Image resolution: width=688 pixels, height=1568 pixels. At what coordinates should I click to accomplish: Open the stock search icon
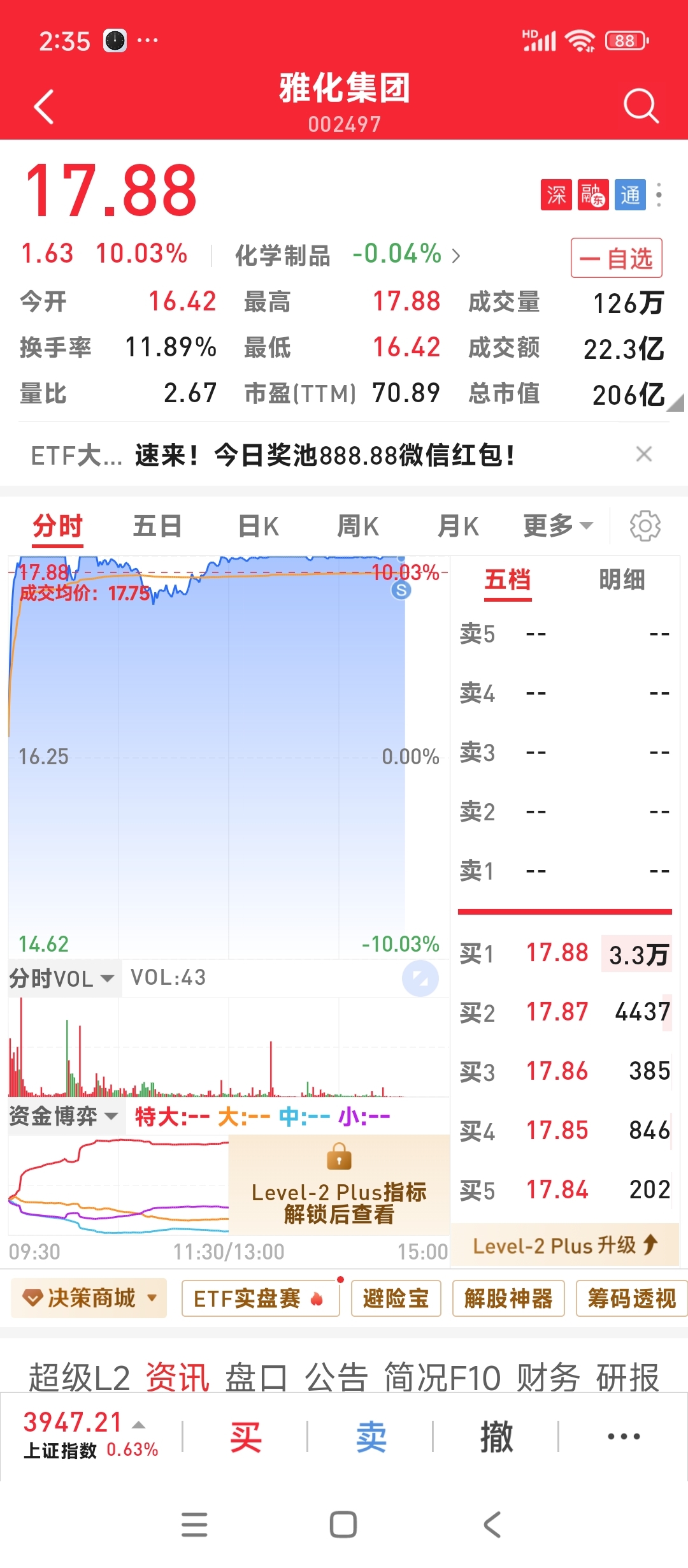coord(641,106)
